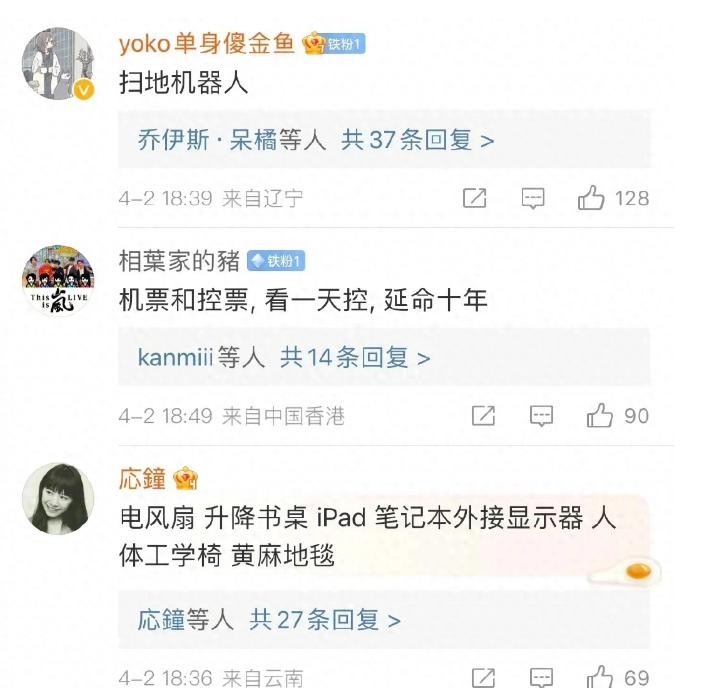The height and width of the screenshot is (688, 701).
Task: Share yoko单身傻金鱼's comment
Action: [475, 198]
